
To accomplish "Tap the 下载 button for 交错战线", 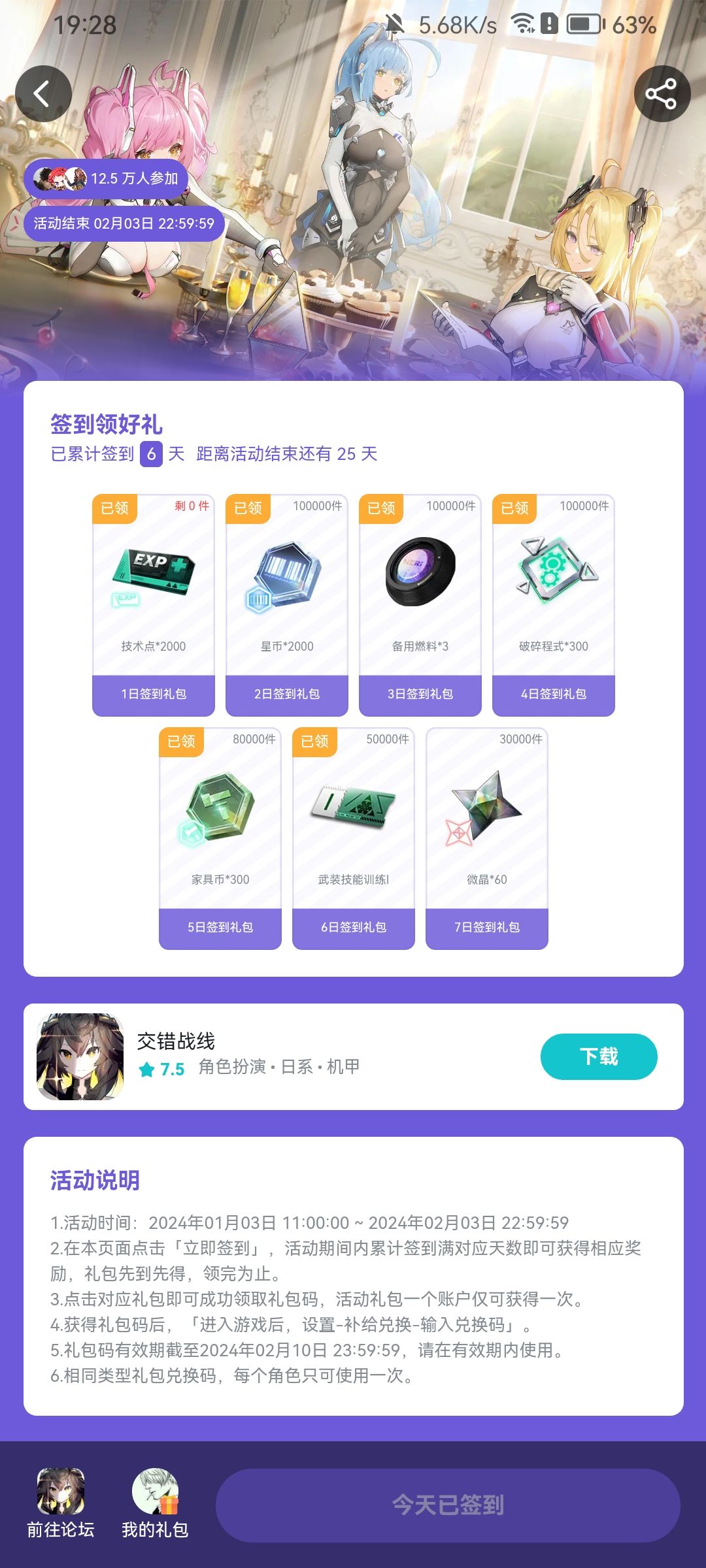I will coord(599,1056).
